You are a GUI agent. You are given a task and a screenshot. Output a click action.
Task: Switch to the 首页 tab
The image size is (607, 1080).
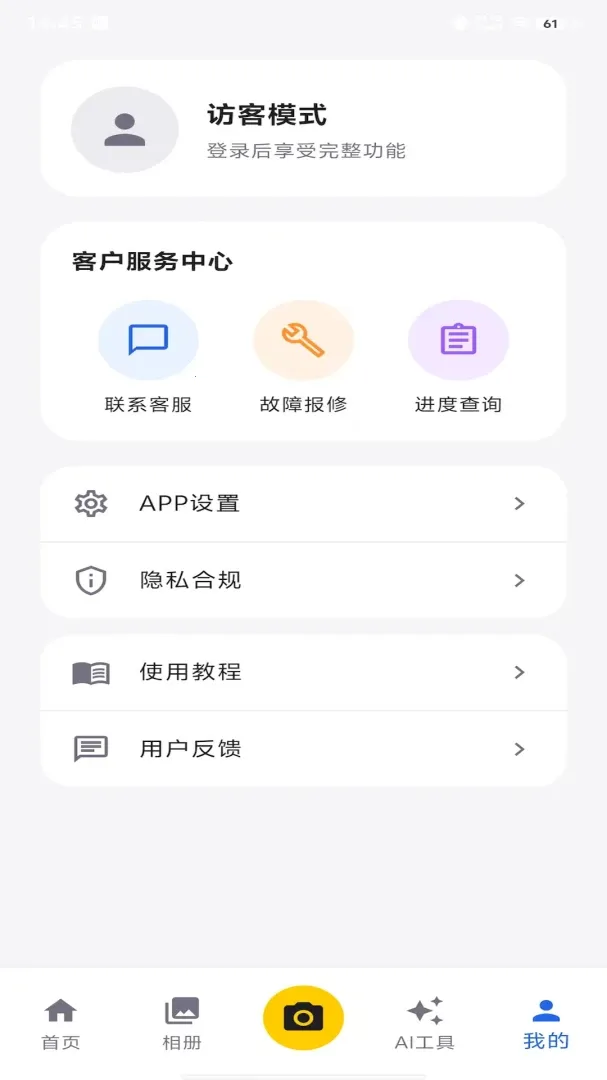tap(61, 1024)
